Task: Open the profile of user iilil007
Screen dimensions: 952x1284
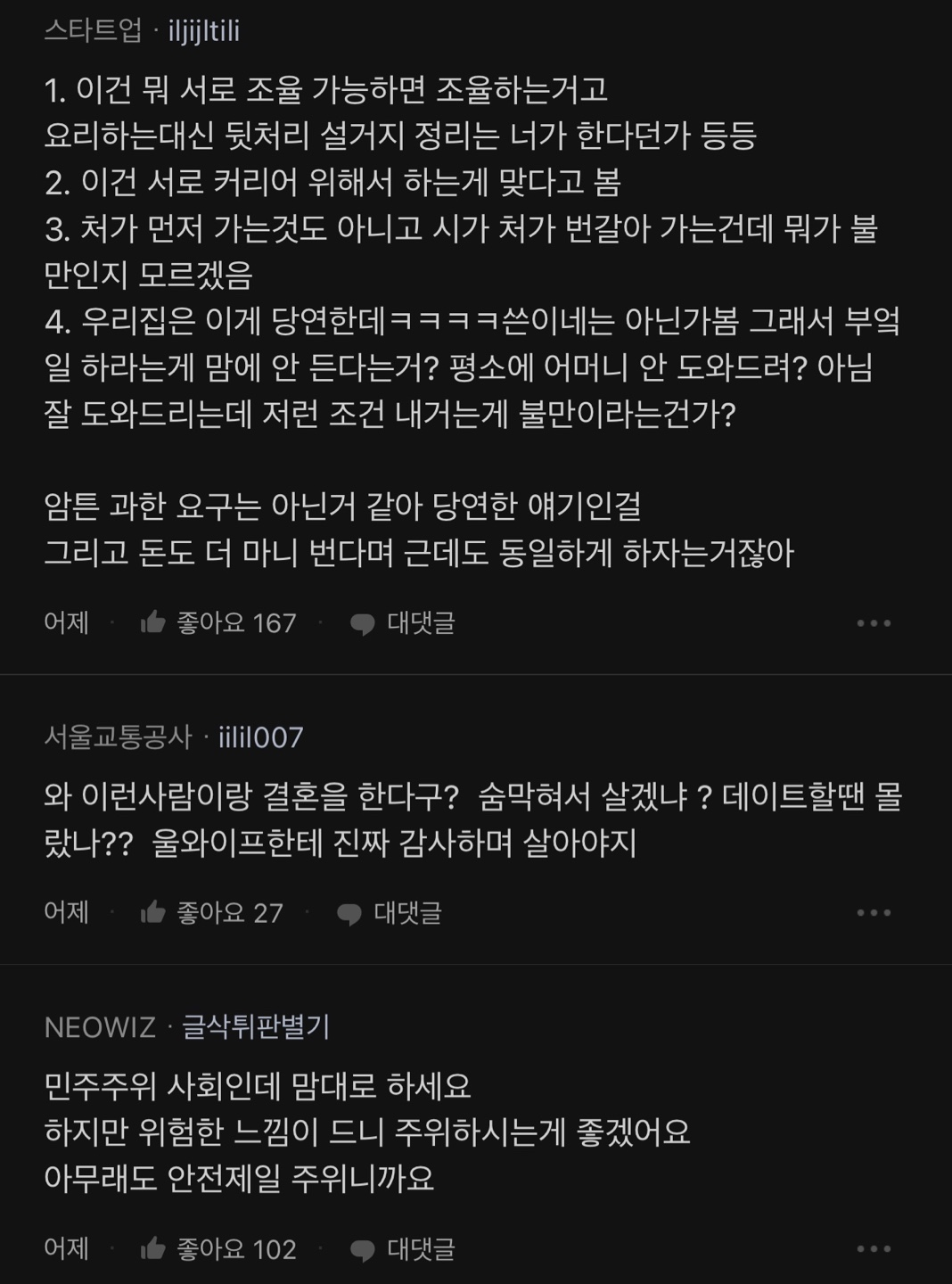Action: tap(260, 737)
